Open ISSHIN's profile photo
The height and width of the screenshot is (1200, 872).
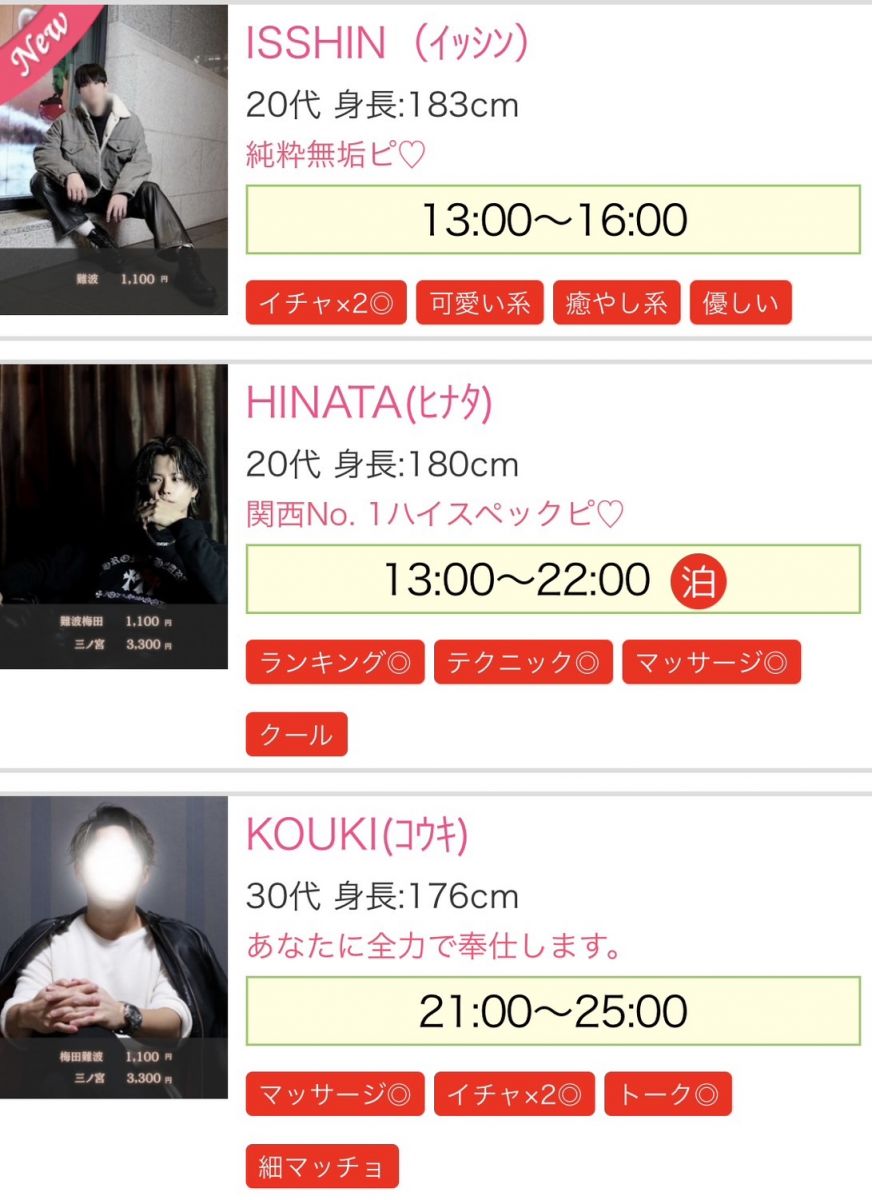tap(113, 160)
